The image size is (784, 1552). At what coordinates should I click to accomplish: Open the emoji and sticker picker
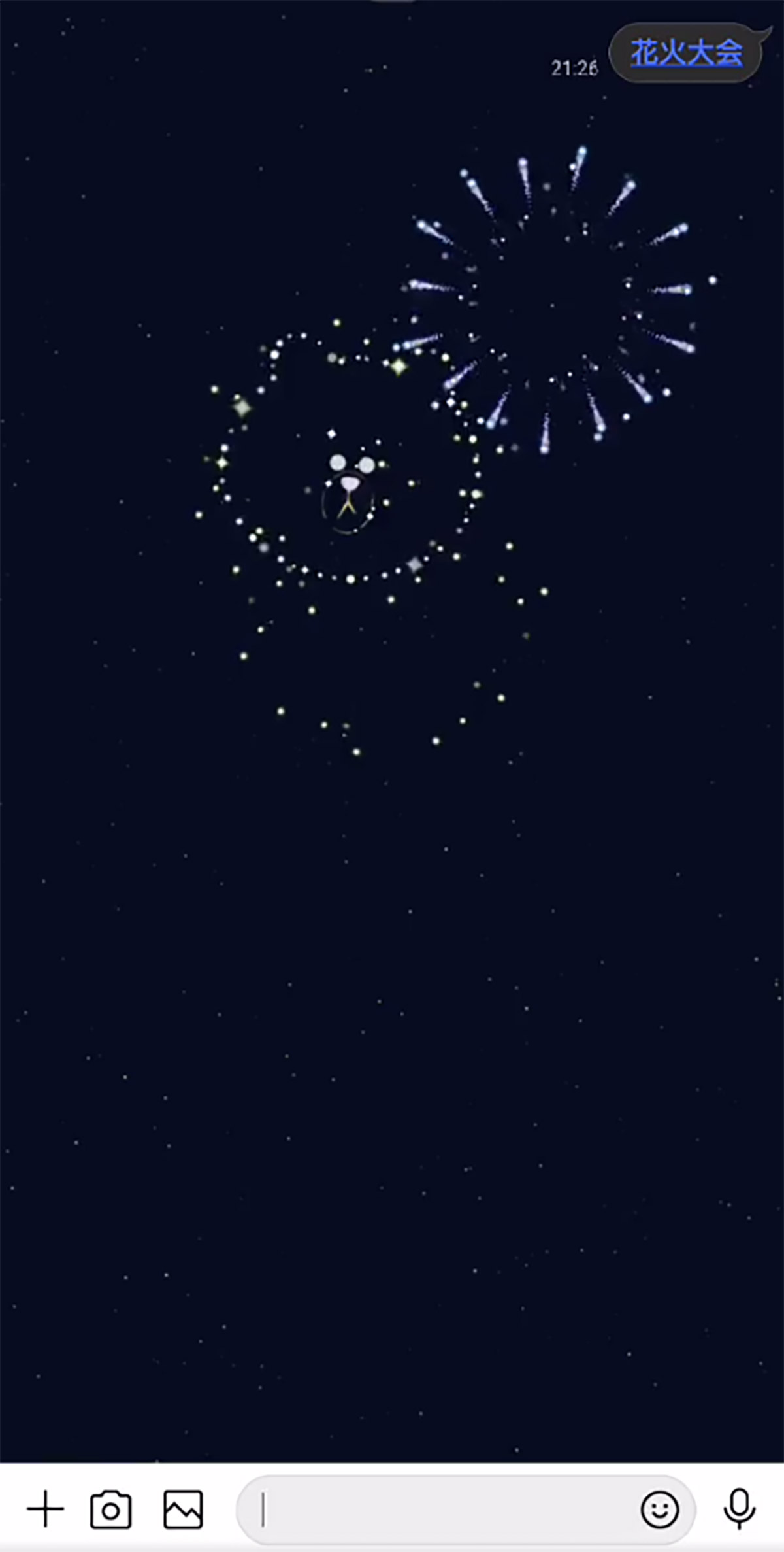659,1510
